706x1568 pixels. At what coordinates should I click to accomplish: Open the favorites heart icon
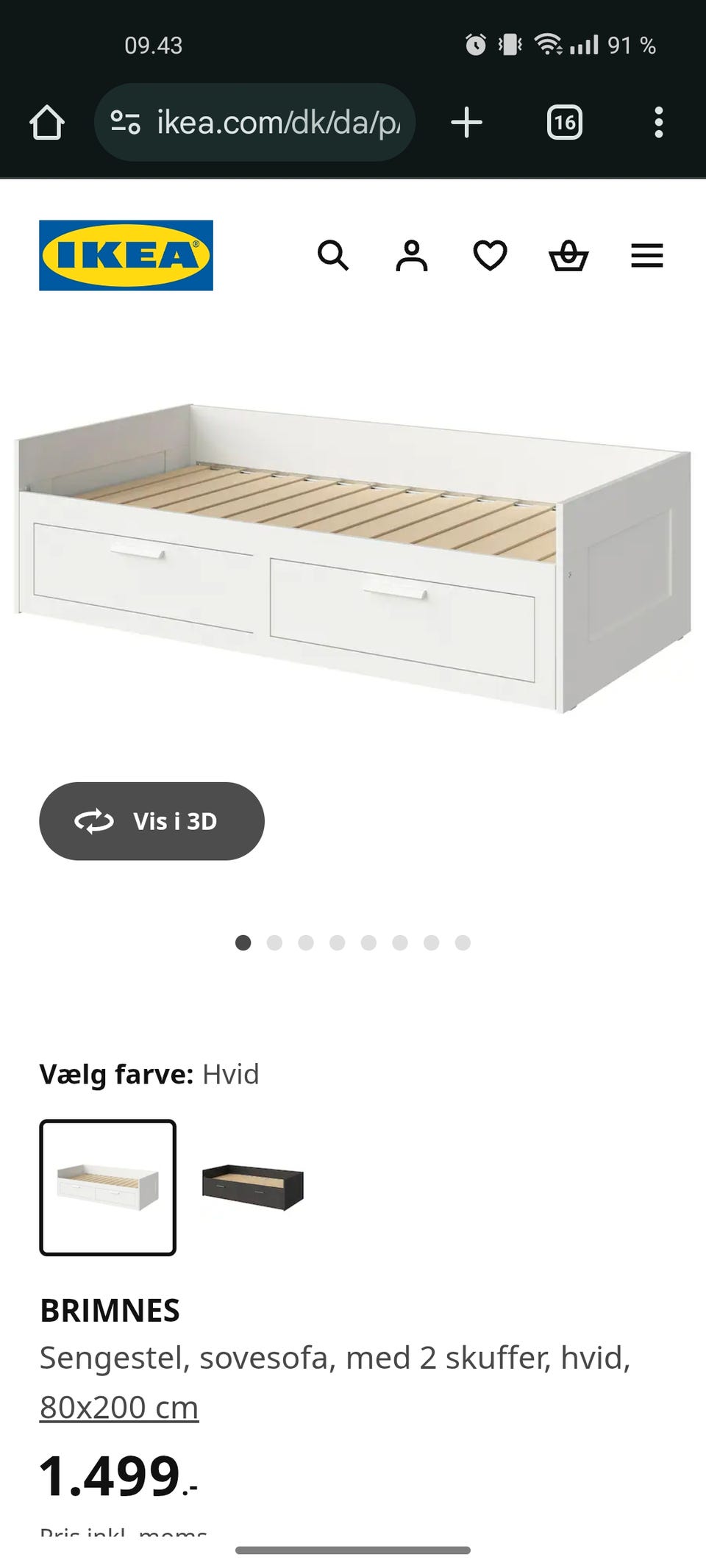490,256
